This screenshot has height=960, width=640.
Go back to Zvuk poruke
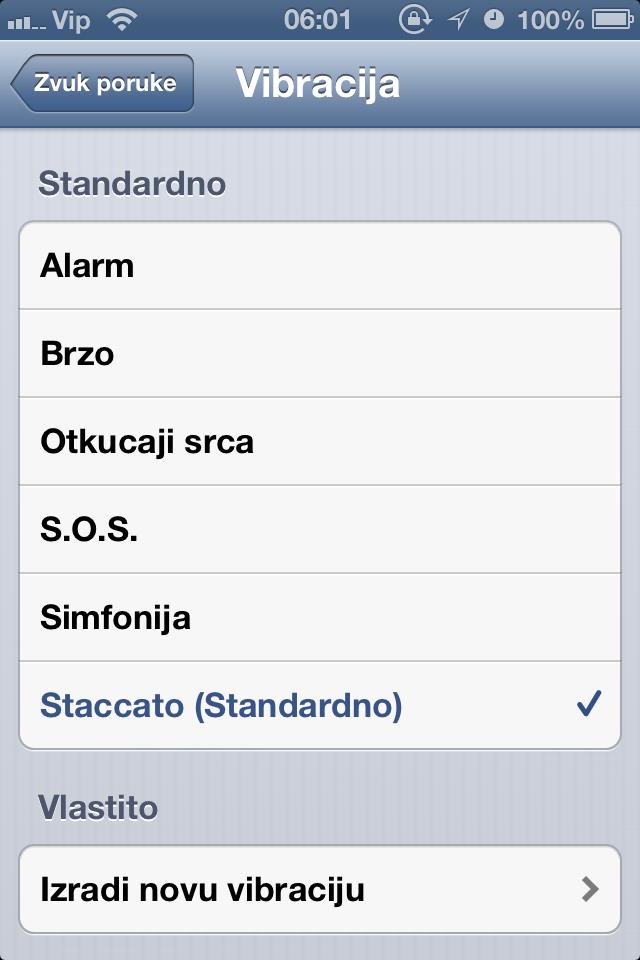tap(102, 83)
